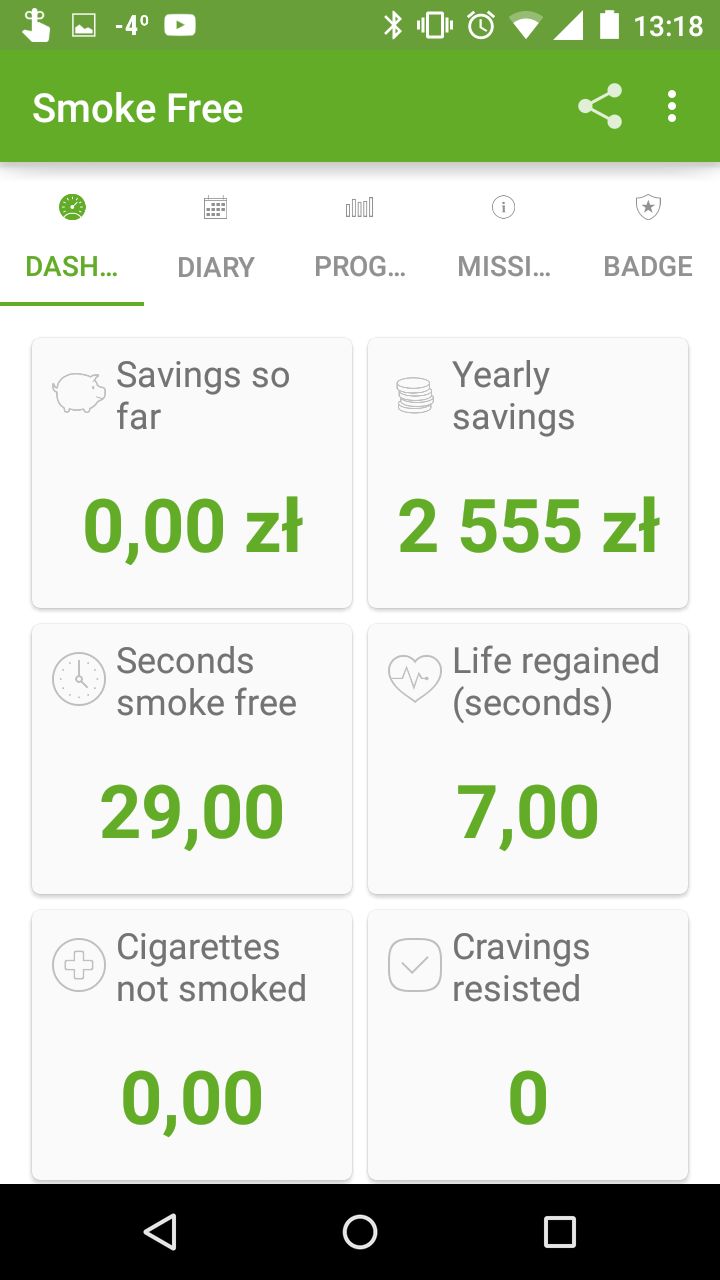View the Badges tab
The width and height of the screenshot is (720, 1280).
[648, 238]
